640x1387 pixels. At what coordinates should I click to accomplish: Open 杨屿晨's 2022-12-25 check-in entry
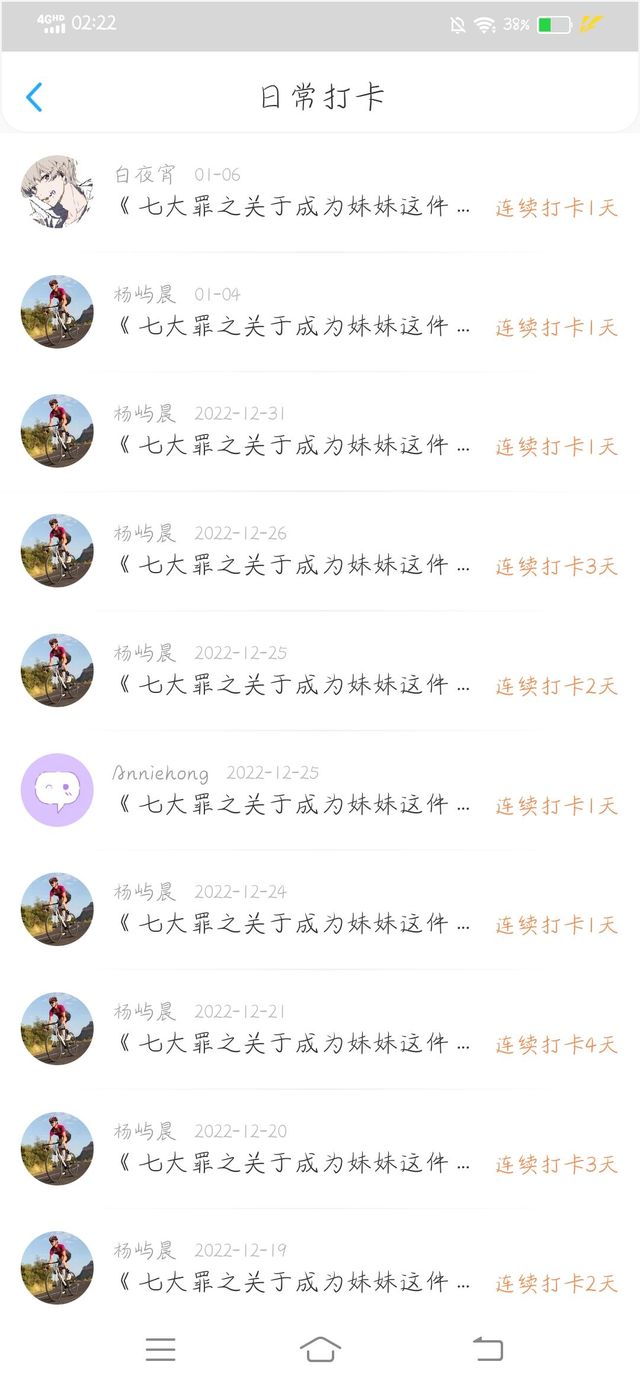(320, 670)
